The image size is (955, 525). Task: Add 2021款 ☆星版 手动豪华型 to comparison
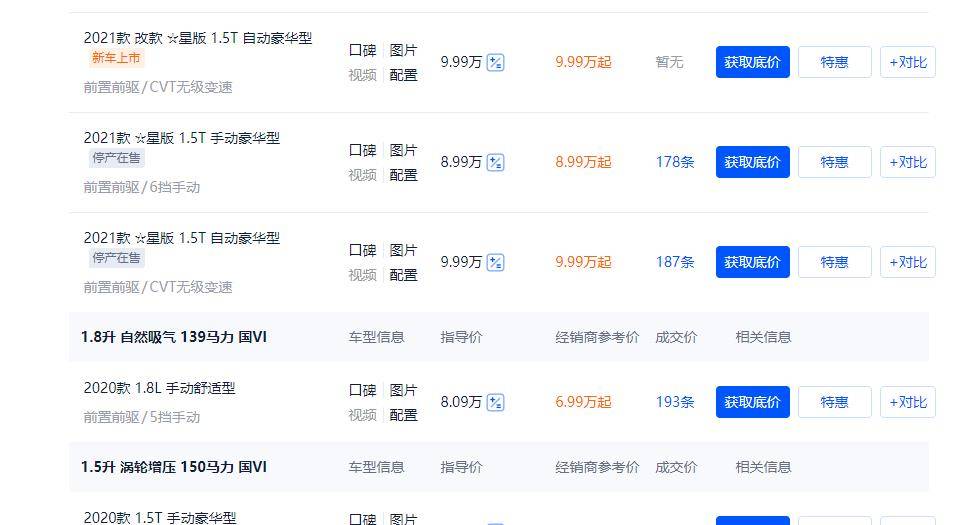coord(907,162)
